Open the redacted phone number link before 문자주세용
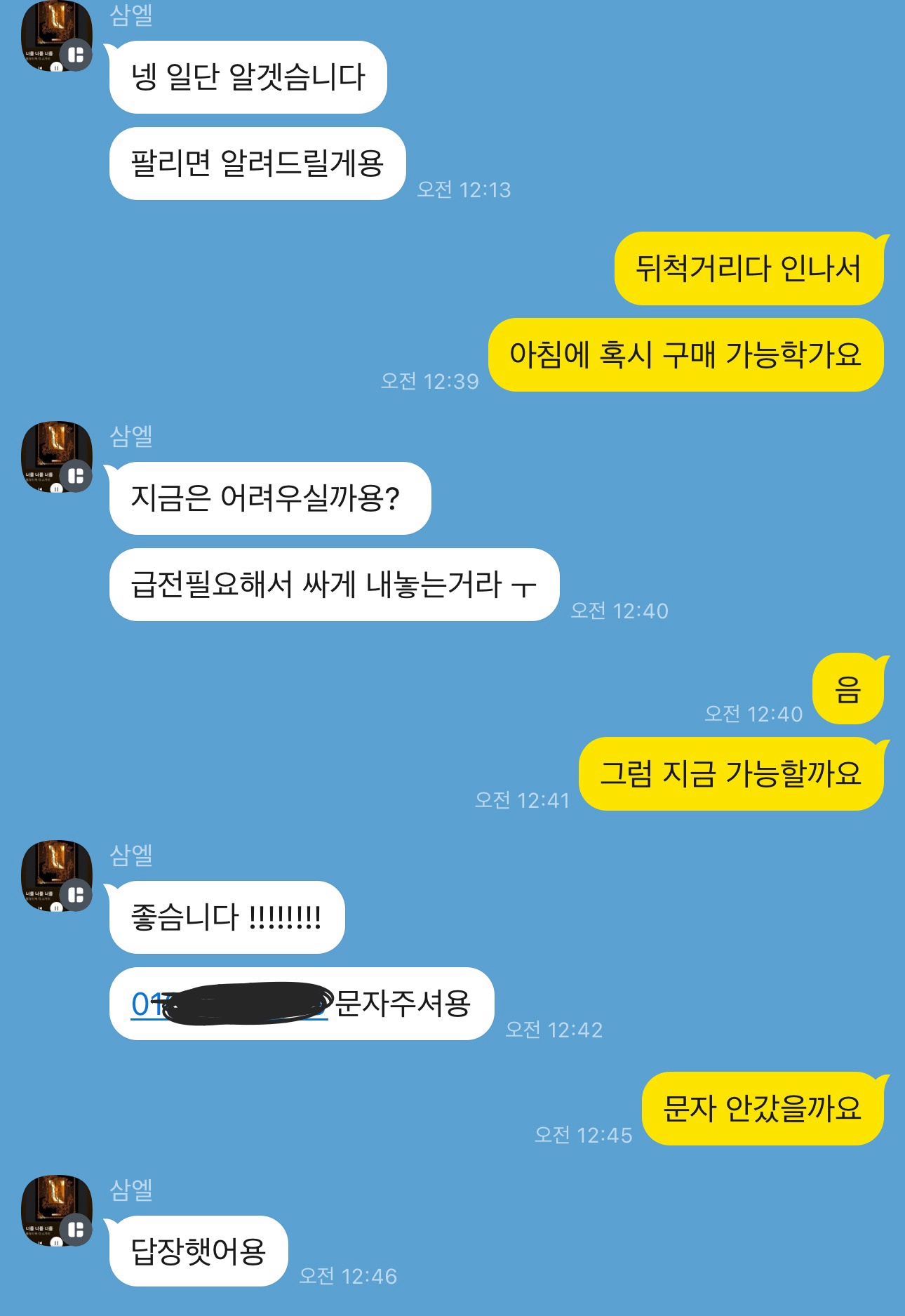This screenshot has width=905, height=1316. point(229,1004)
